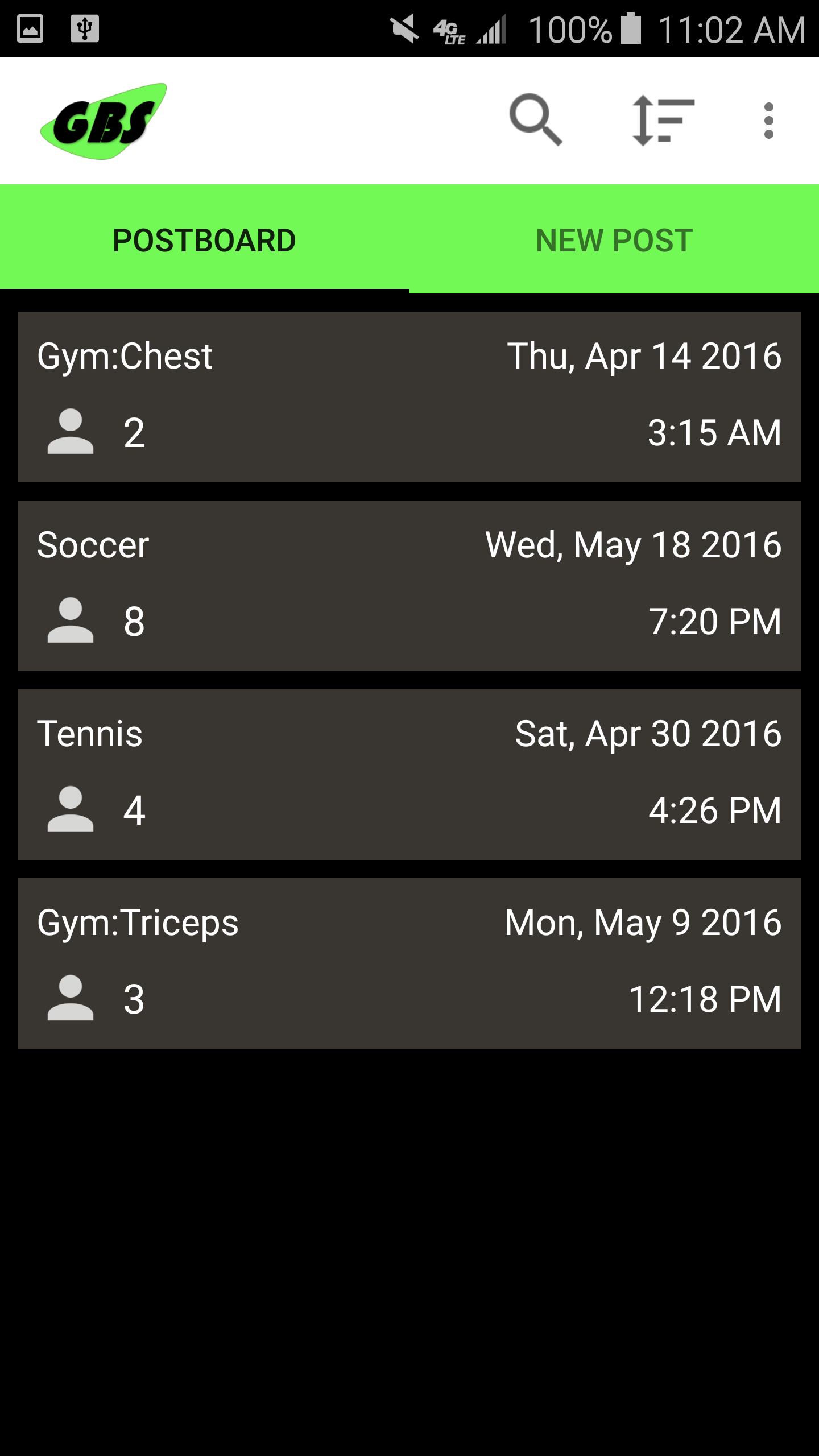Open the Tennis post card
Image resolution: width=819 pixels, height=1456 pixels.
409,775
